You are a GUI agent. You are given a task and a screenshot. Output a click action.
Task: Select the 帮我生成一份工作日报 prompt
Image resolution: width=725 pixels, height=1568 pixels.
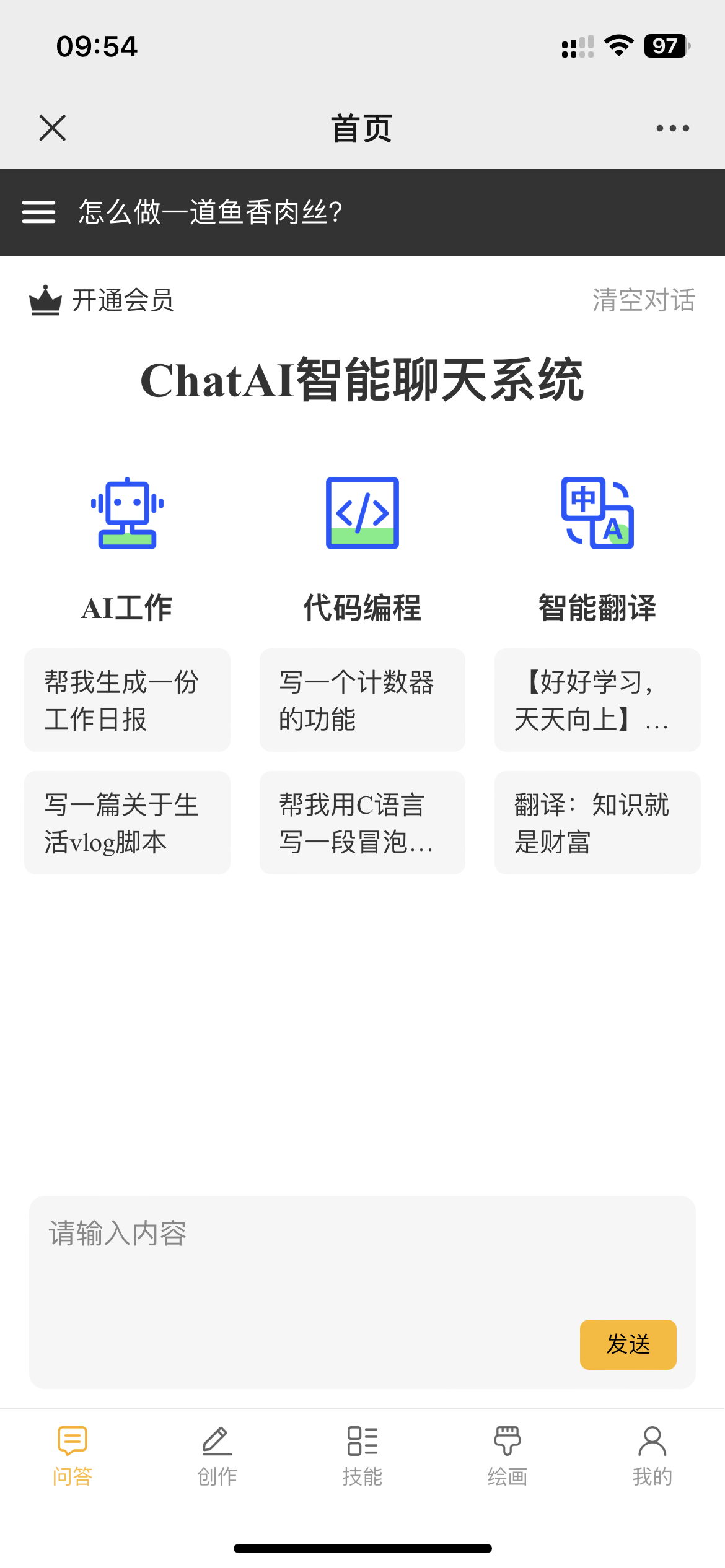coord(127,700)
